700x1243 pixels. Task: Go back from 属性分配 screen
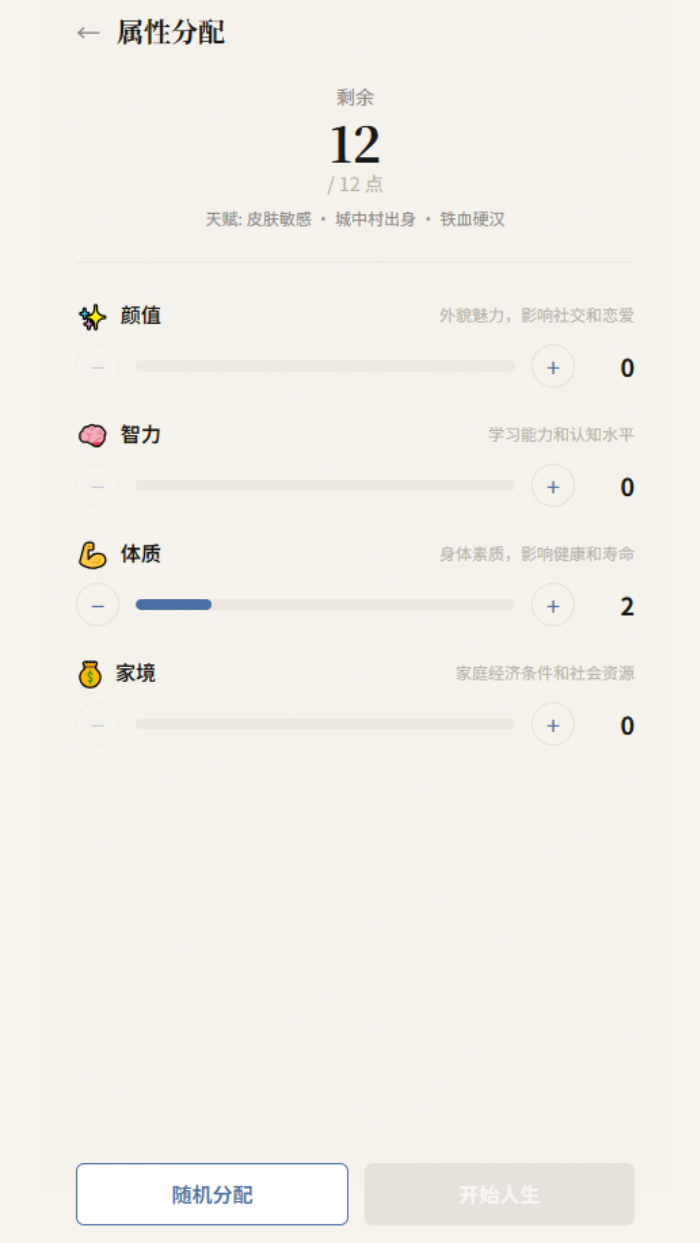tap(88, 33)
